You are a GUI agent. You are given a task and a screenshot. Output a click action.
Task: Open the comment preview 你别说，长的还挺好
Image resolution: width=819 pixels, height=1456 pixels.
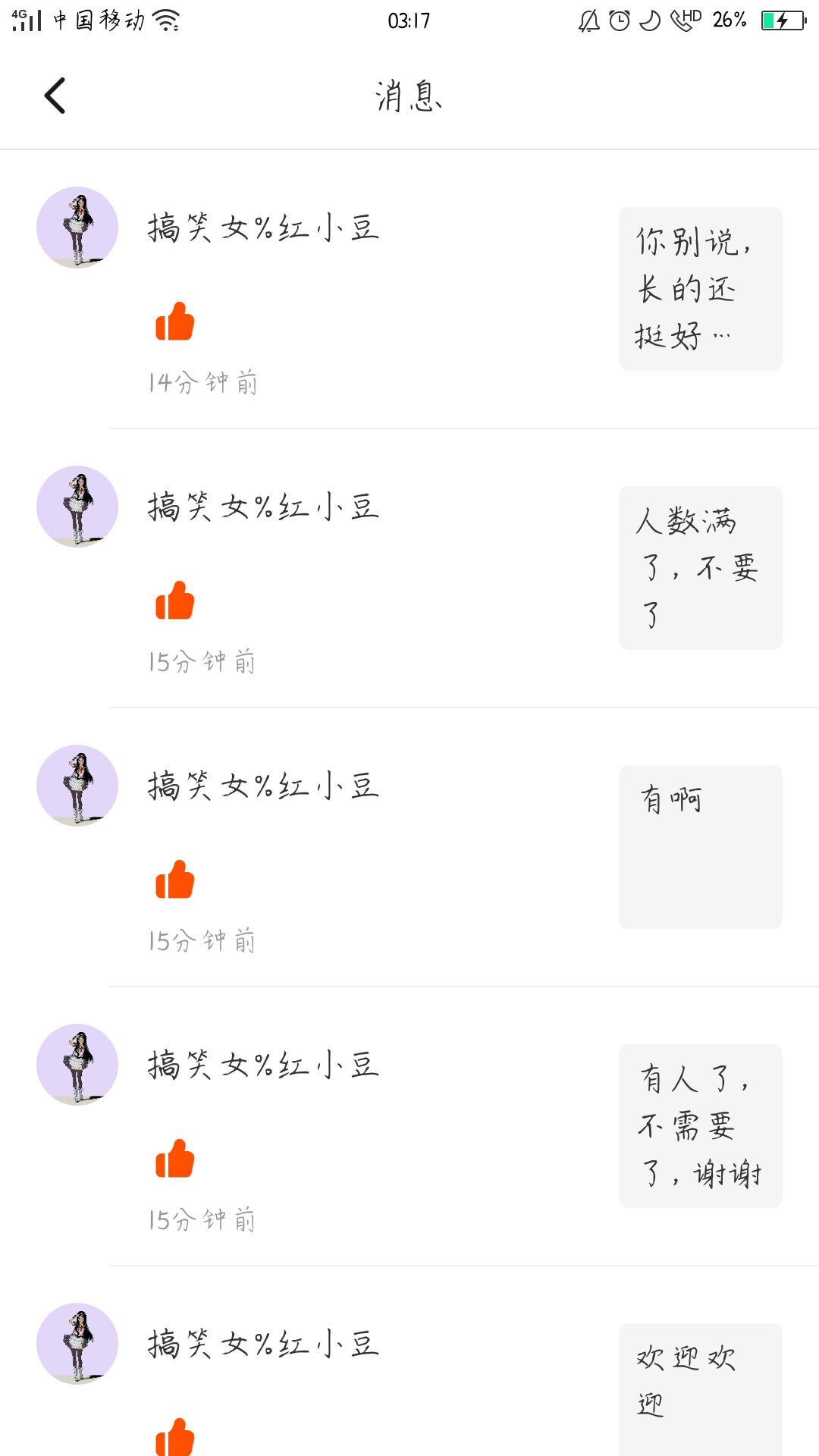700,289
